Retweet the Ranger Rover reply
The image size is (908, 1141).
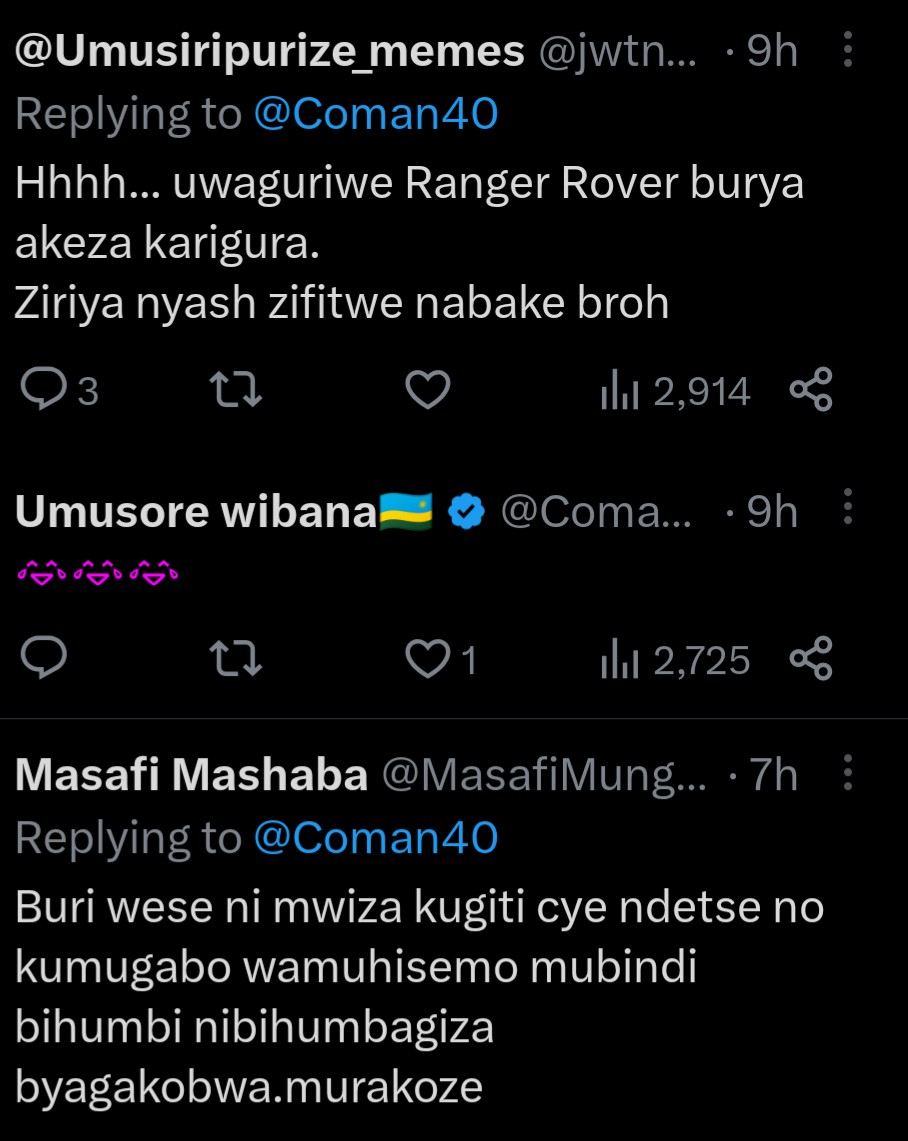pos(239,390)
